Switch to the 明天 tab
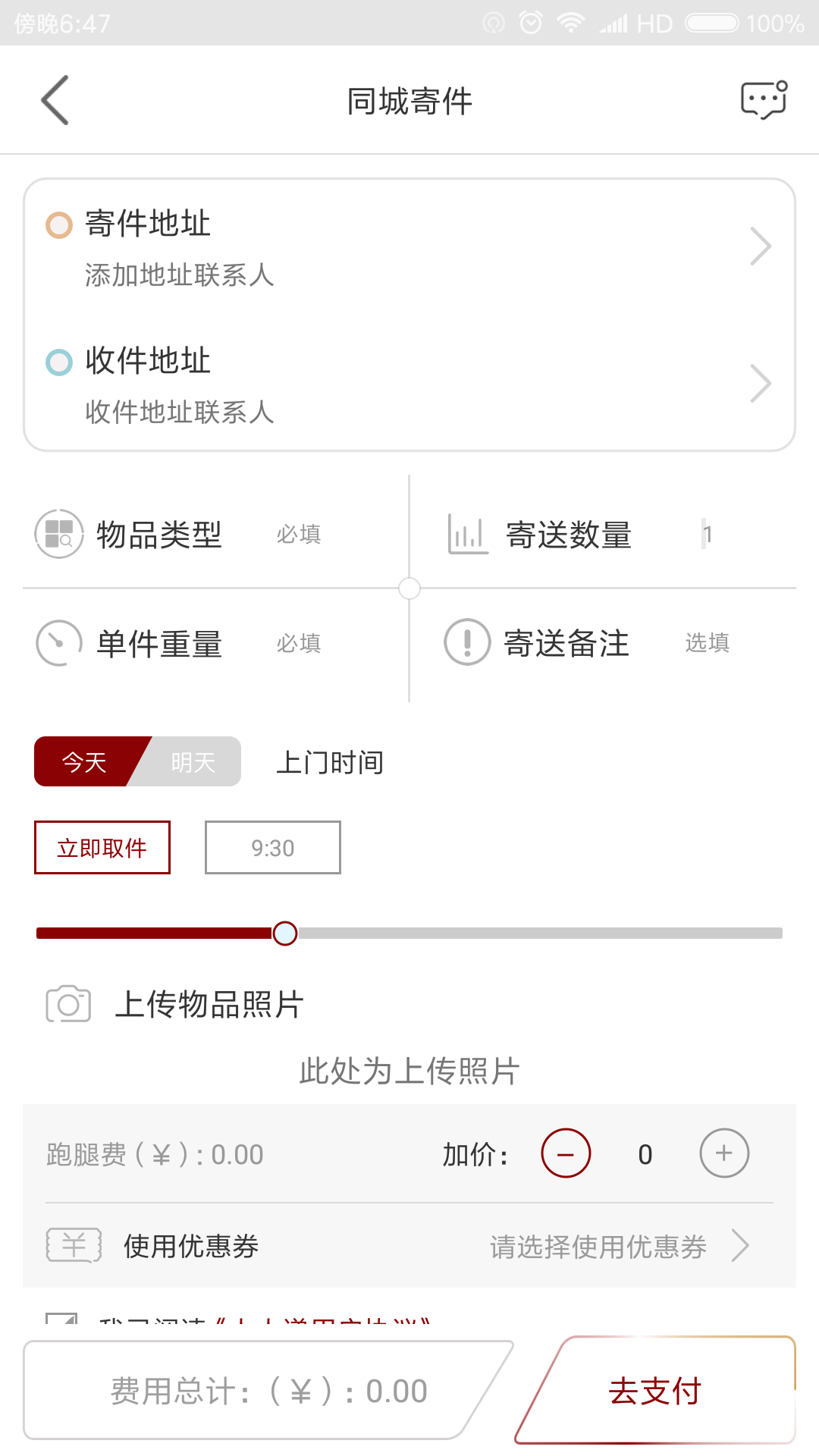The height and width of the screenshot is (1456, 819). point(192,761)
